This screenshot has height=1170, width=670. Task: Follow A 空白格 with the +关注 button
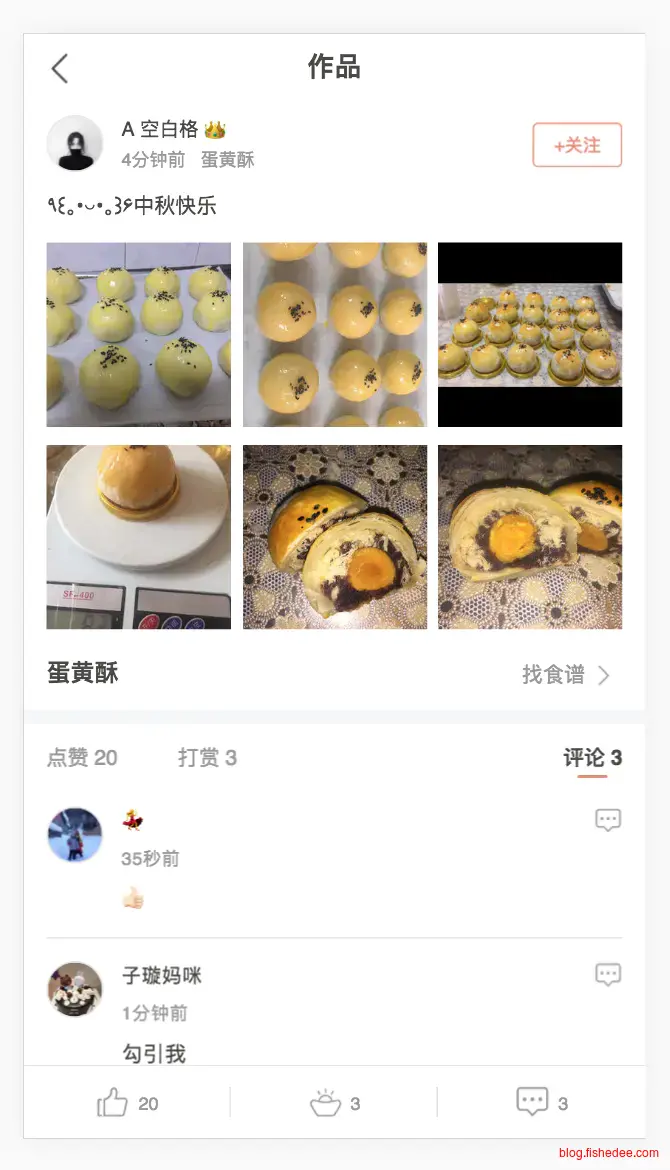tap(577, 145)
